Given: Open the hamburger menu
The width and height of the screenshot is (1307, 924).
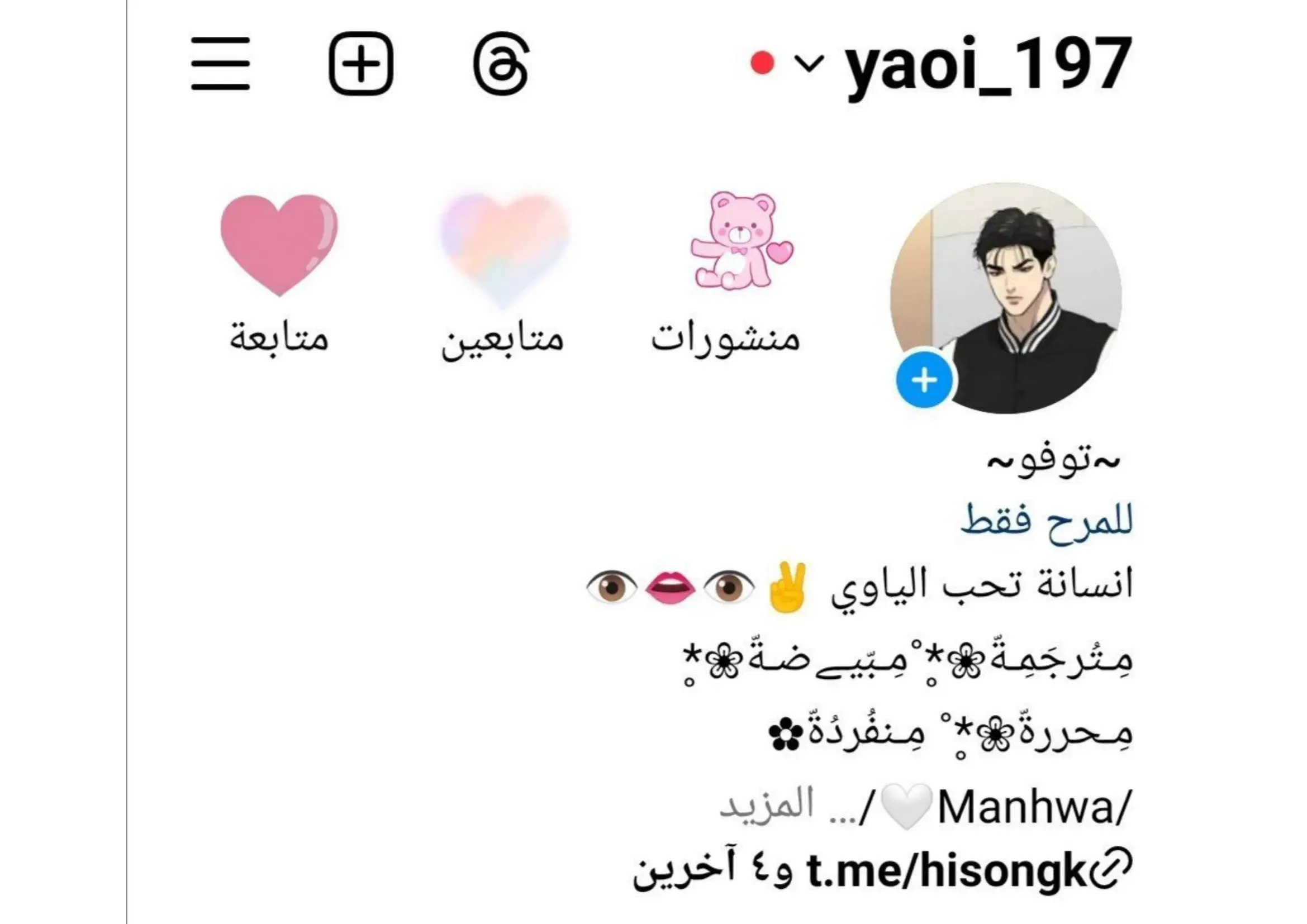Looking at the screenshot, I should coord(220,64).
